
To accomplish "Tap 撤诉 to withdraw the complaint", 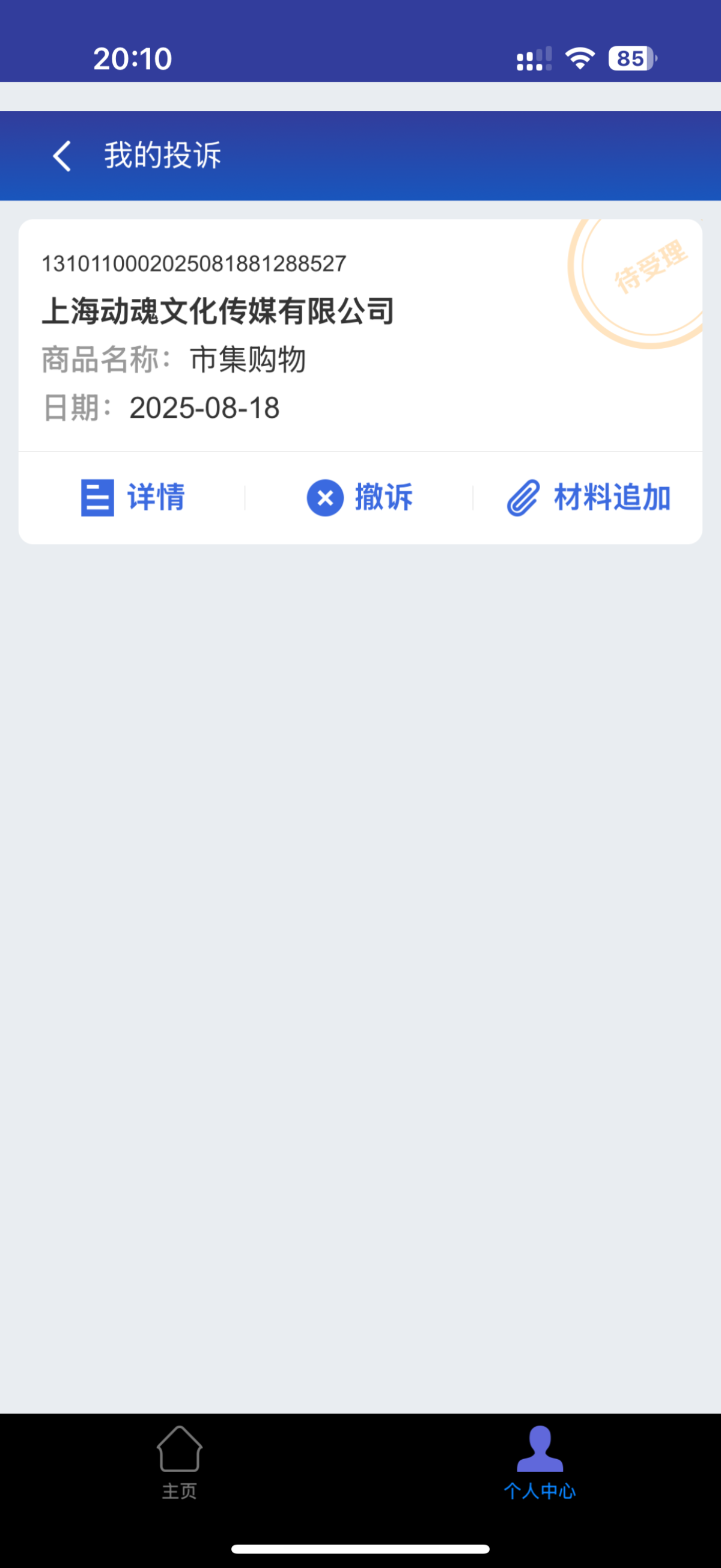I will [x=359, y=497].
